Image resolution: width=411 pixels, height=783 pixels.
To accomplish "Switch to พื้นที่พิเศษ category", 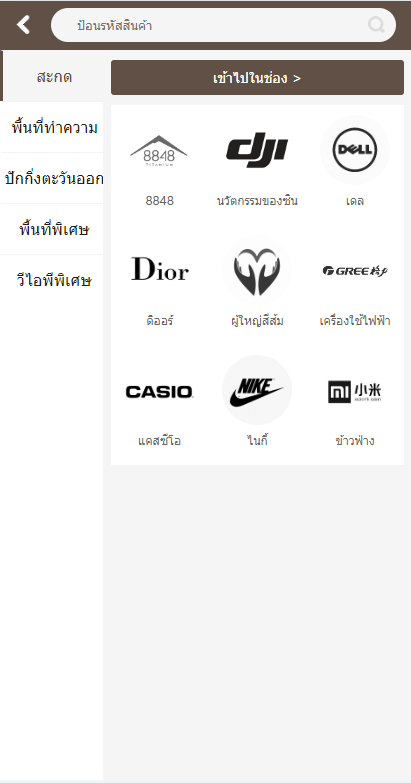I will pos(53,230).
